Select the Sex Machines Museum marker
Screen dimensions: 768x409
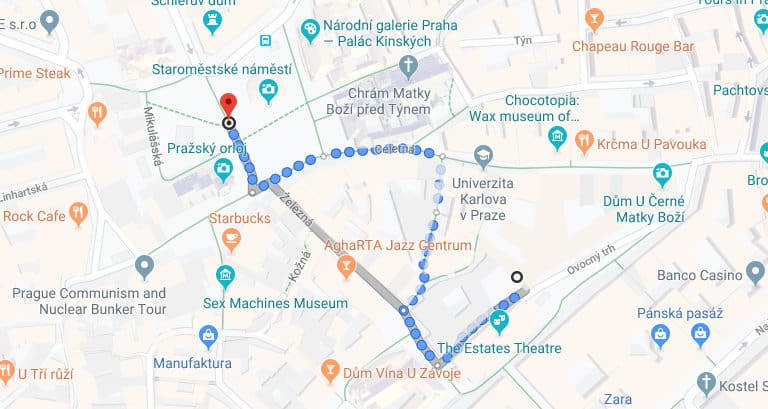[x=226, y=275]
